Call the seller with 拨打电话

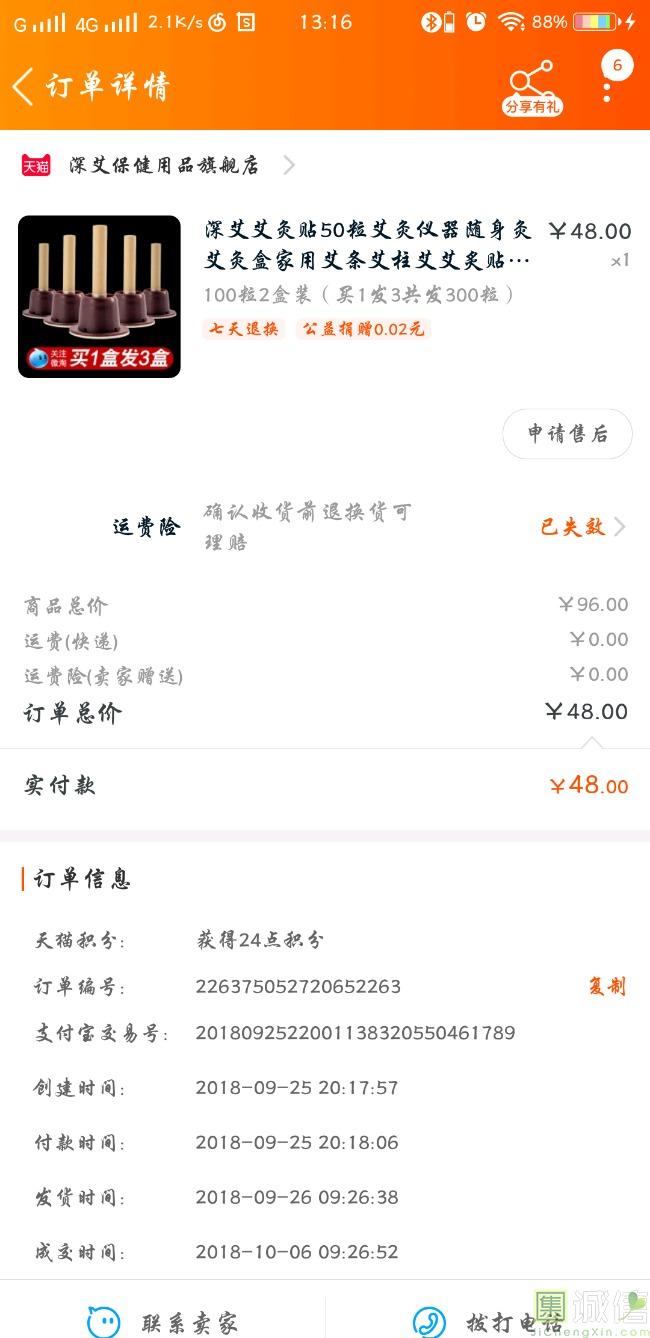(488, 1322)
